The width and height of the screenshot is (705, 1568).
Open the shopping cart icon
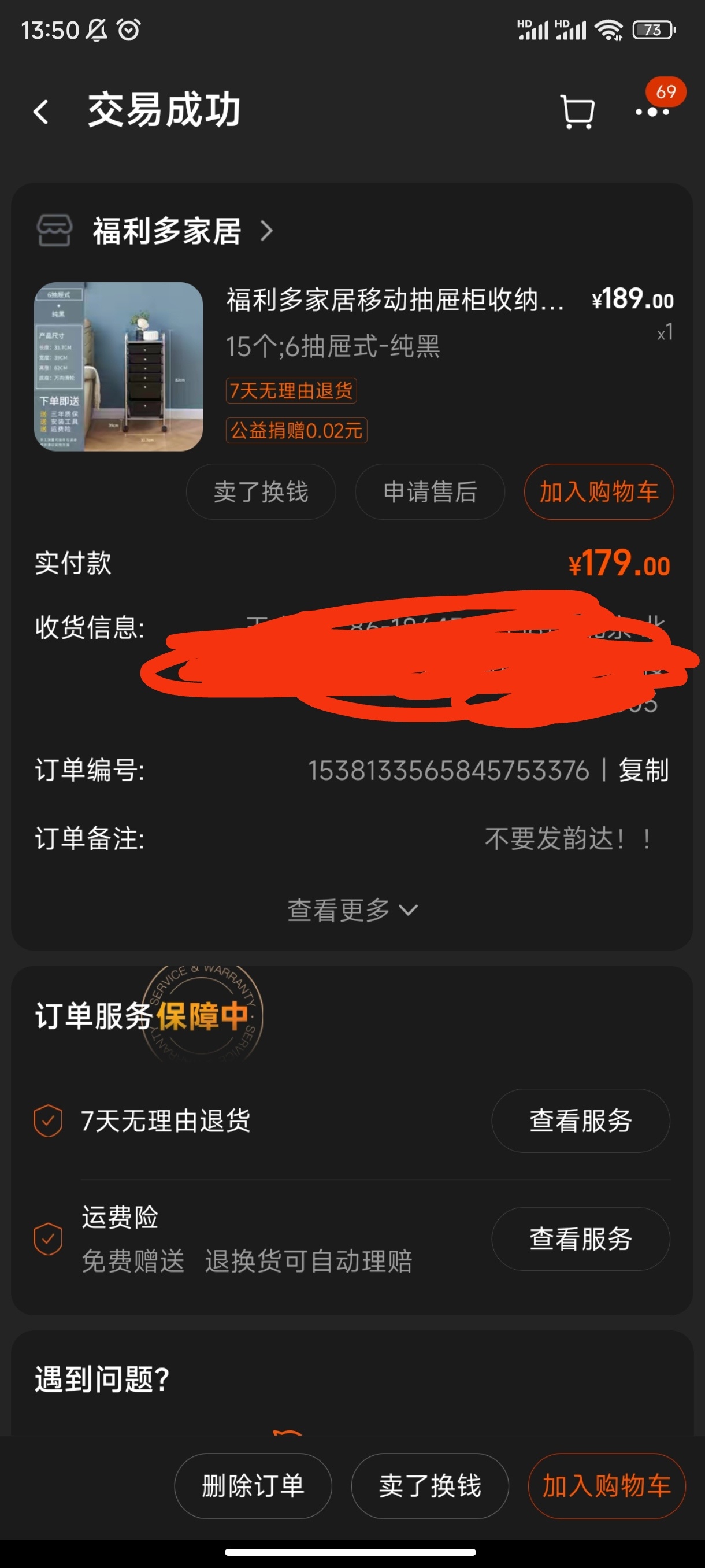click(576, 112)
